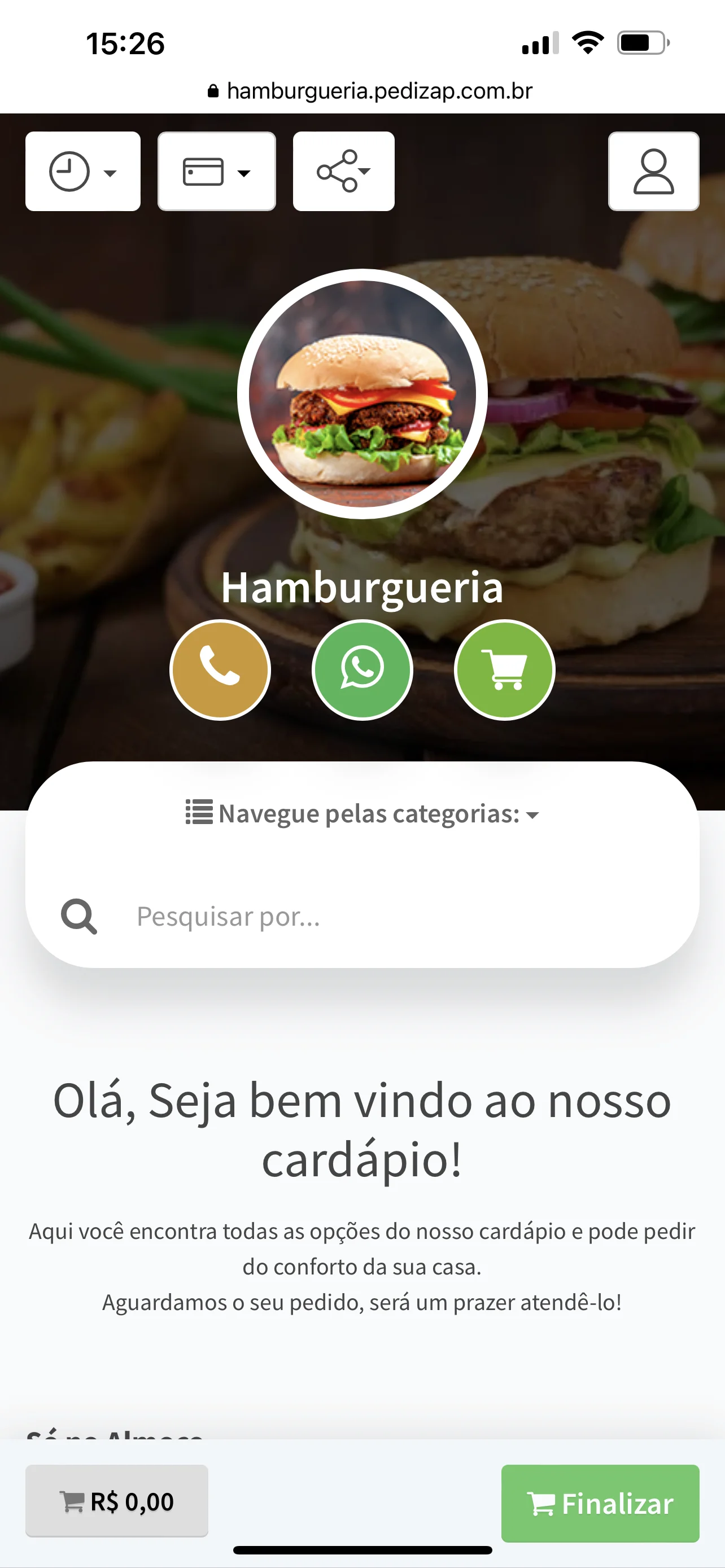Click the R$ 0,00 cart total button

116,1500
